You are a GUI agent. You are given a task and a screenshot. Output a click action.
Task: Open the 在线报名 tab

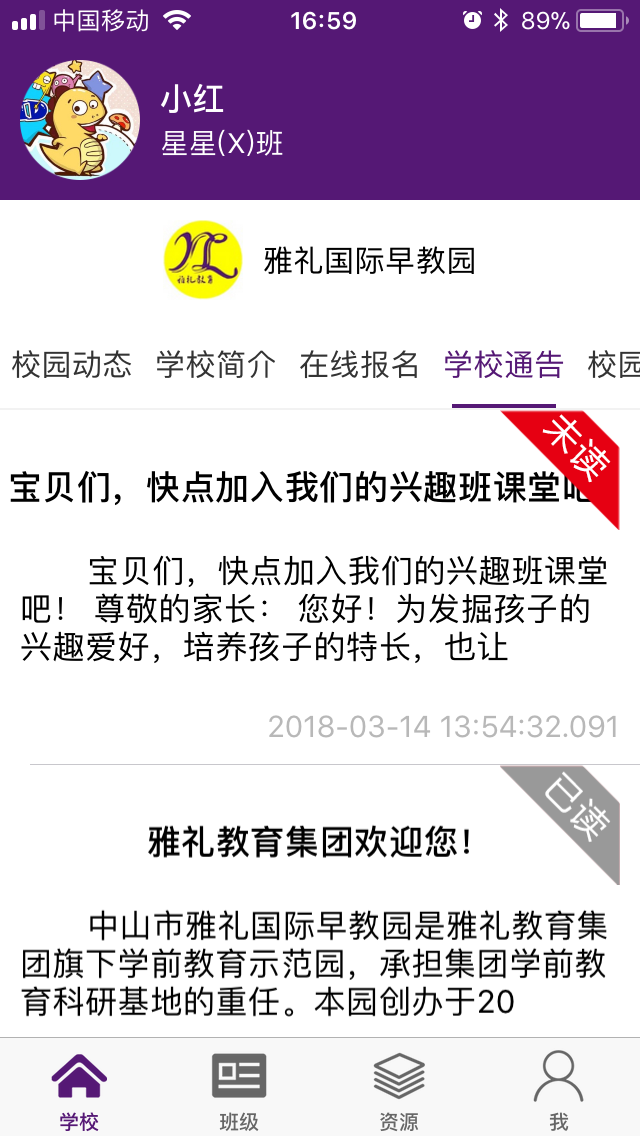pyautogui.click(x=359, y=365)
